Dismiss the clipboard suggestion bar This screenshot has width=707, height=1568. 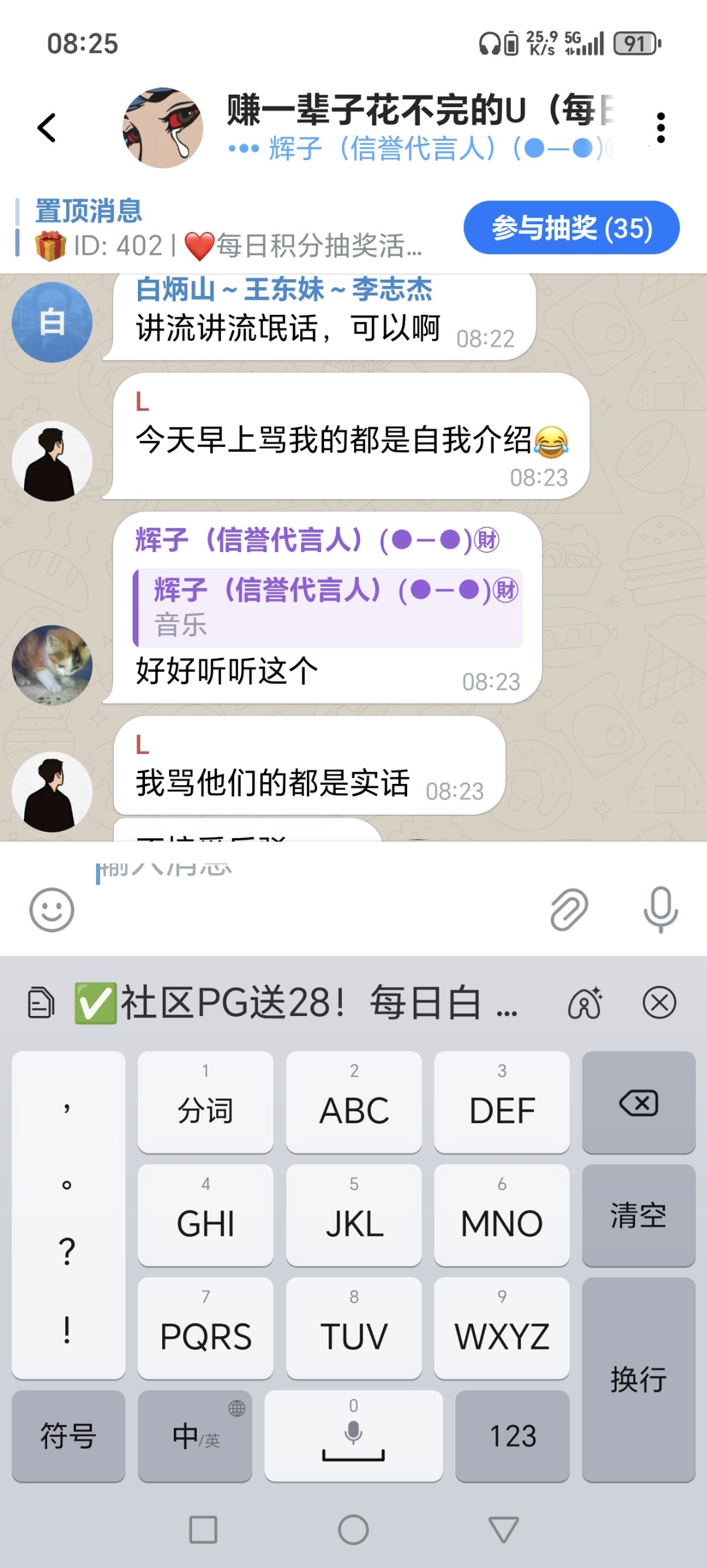(x=659, y=1003)
